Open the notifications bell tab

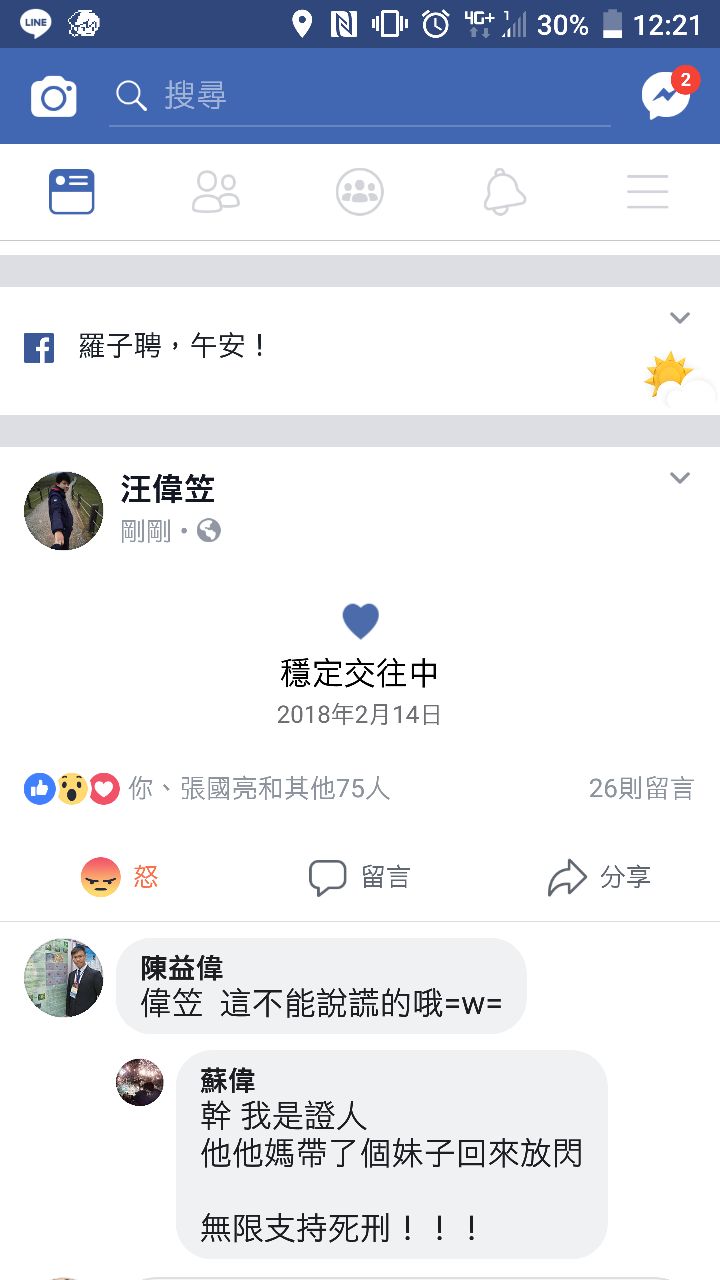[504, 192]
